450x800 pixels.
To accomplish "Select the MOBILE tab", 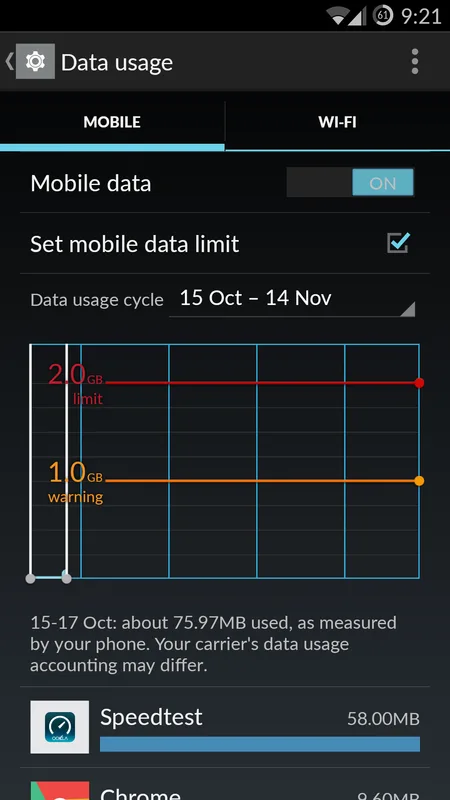I will pos(112,122).
